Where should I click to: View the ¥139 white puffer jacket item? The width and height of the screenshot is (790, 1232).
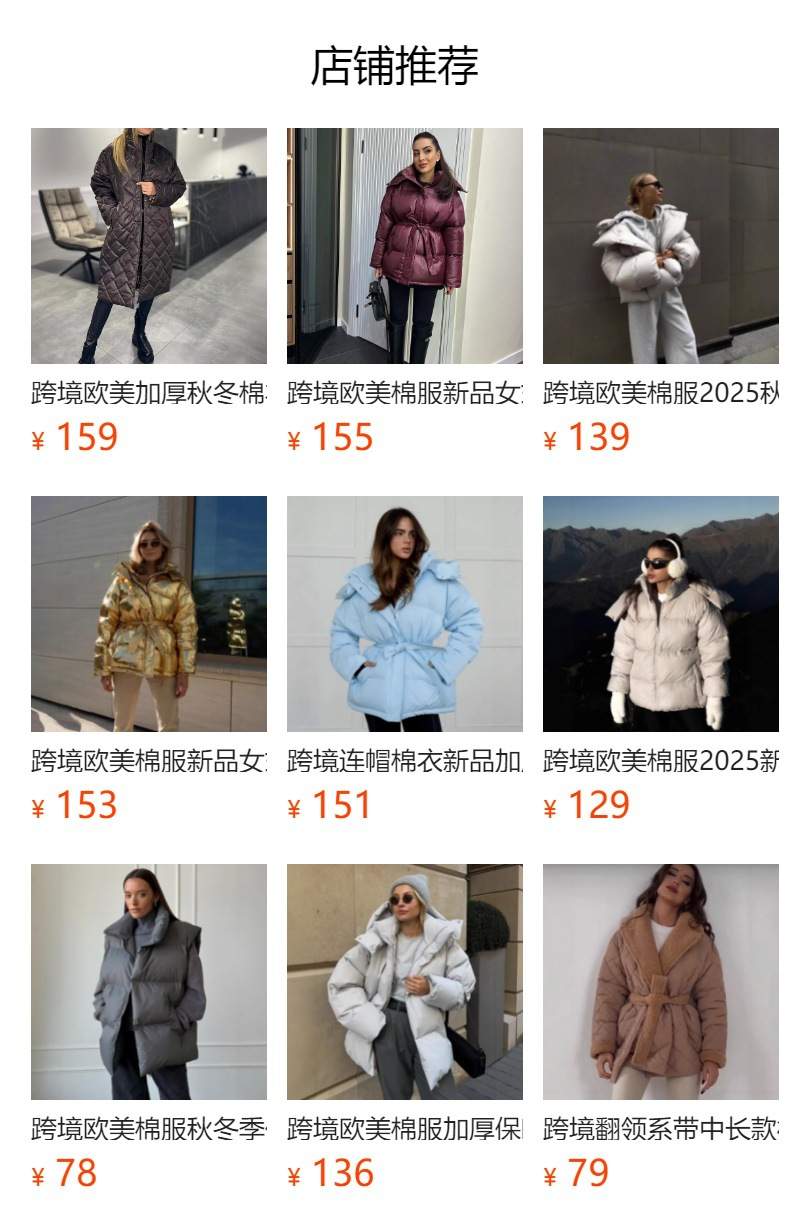(x=660, y=246)
